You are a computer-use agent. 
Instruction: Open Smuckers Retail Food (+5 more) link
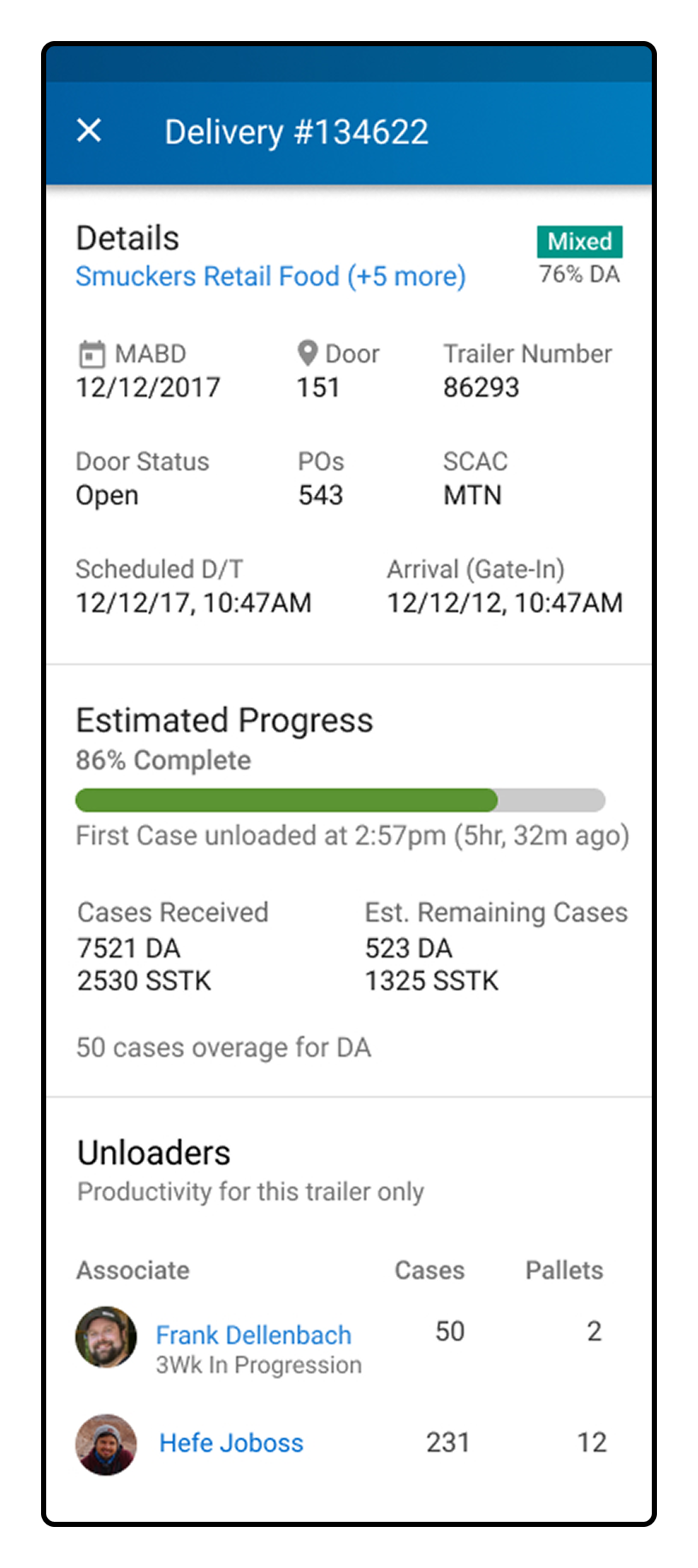270,276
